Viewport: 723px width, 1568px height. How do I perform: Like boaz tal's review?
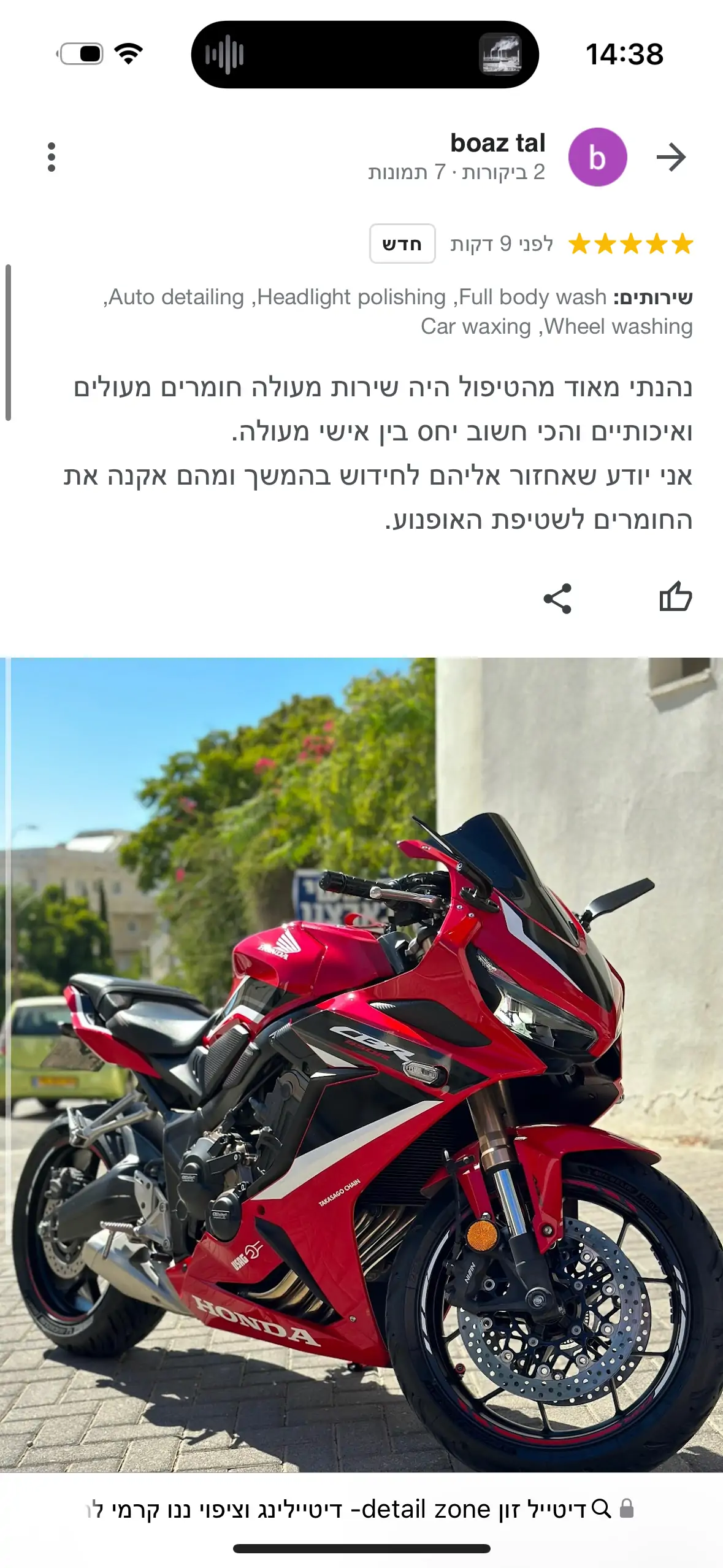coord(675,598)
